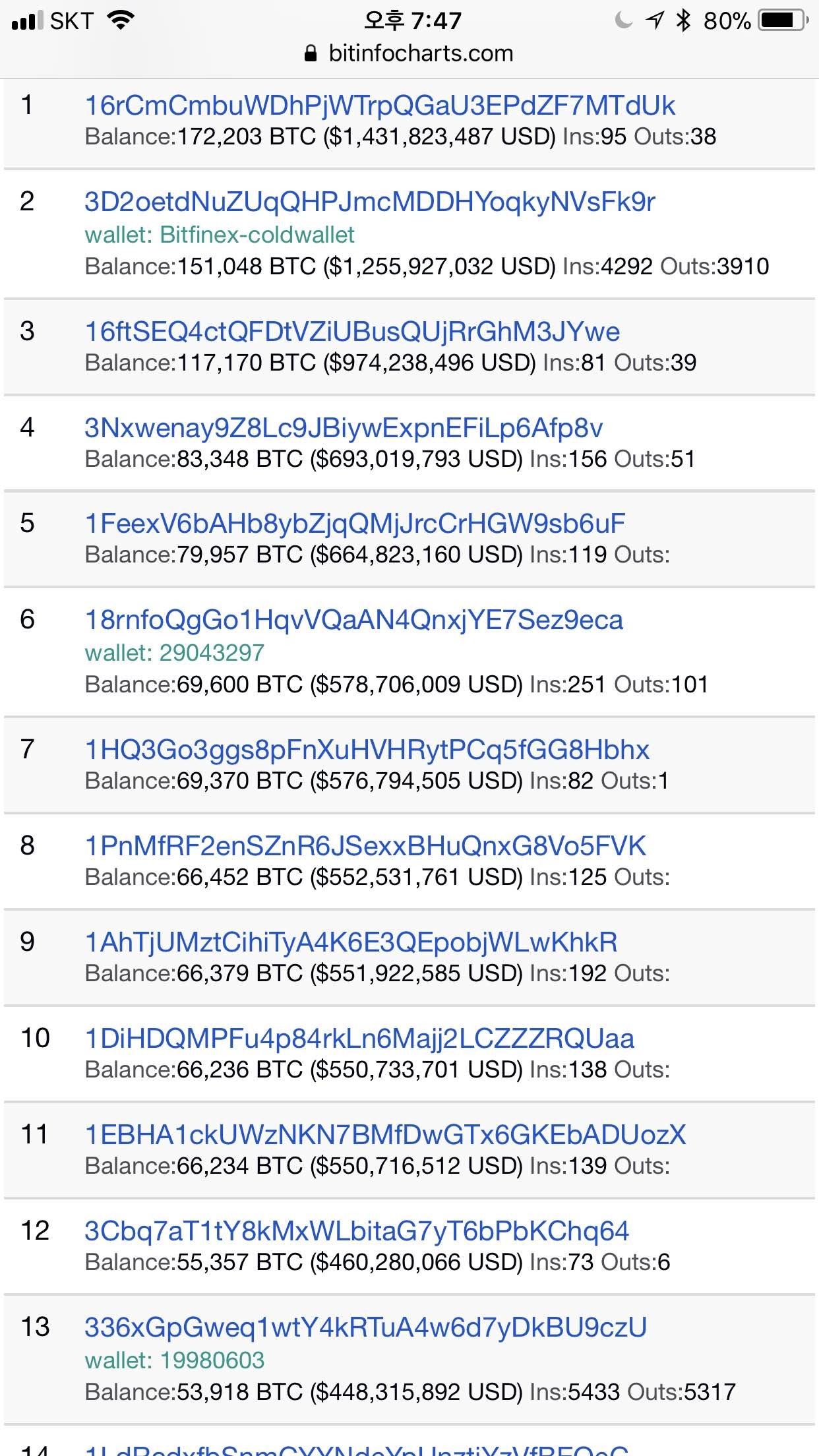The height and width of the screenshot is (1456, 819).
Task: Open address 336xGpGweq1wtY4kRTuA4w6d7yDkBU9czU
Action: pyautogui.click(x=365, y=1328)
